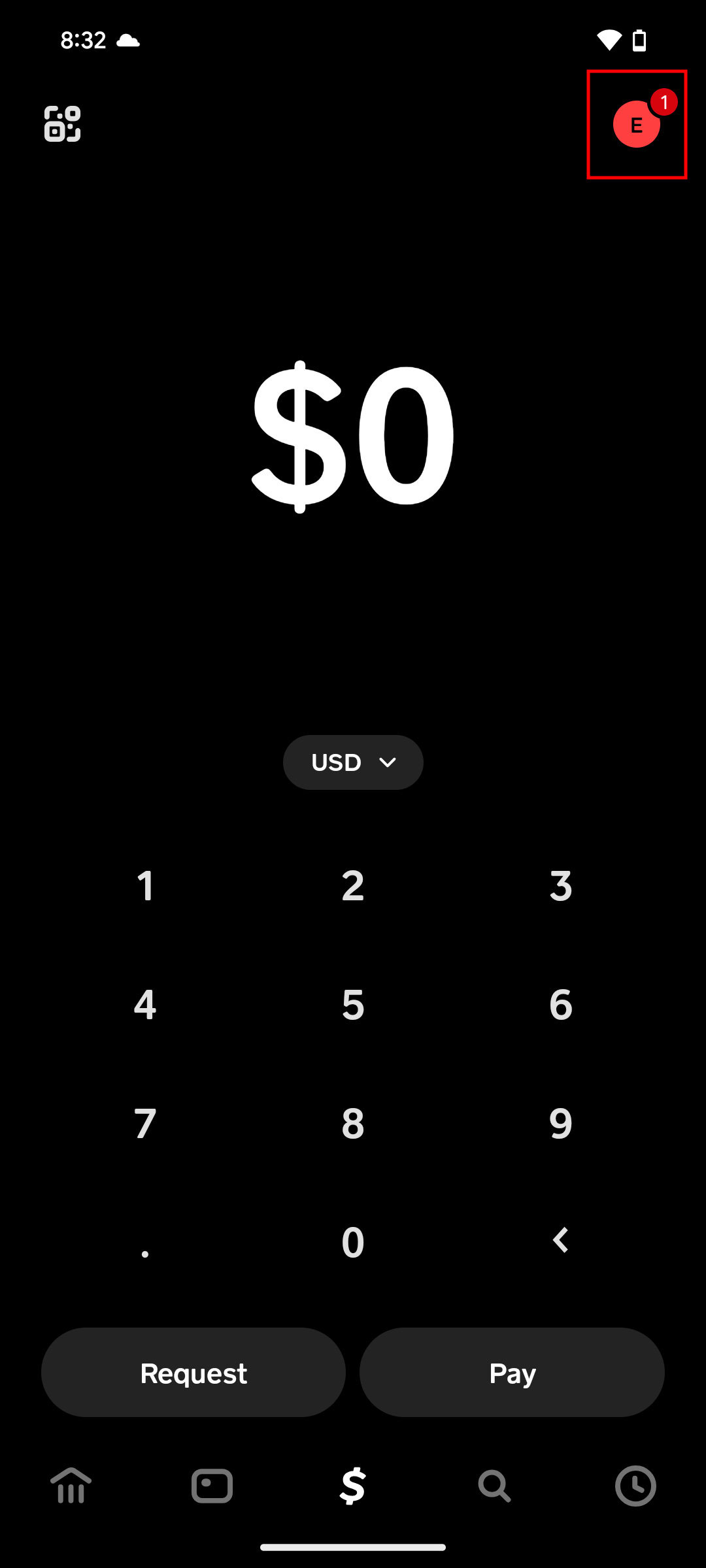This screenshot has height=1568, width=706.
Task: Enter digit 6 on the keypad
Action: point(561,1005)
